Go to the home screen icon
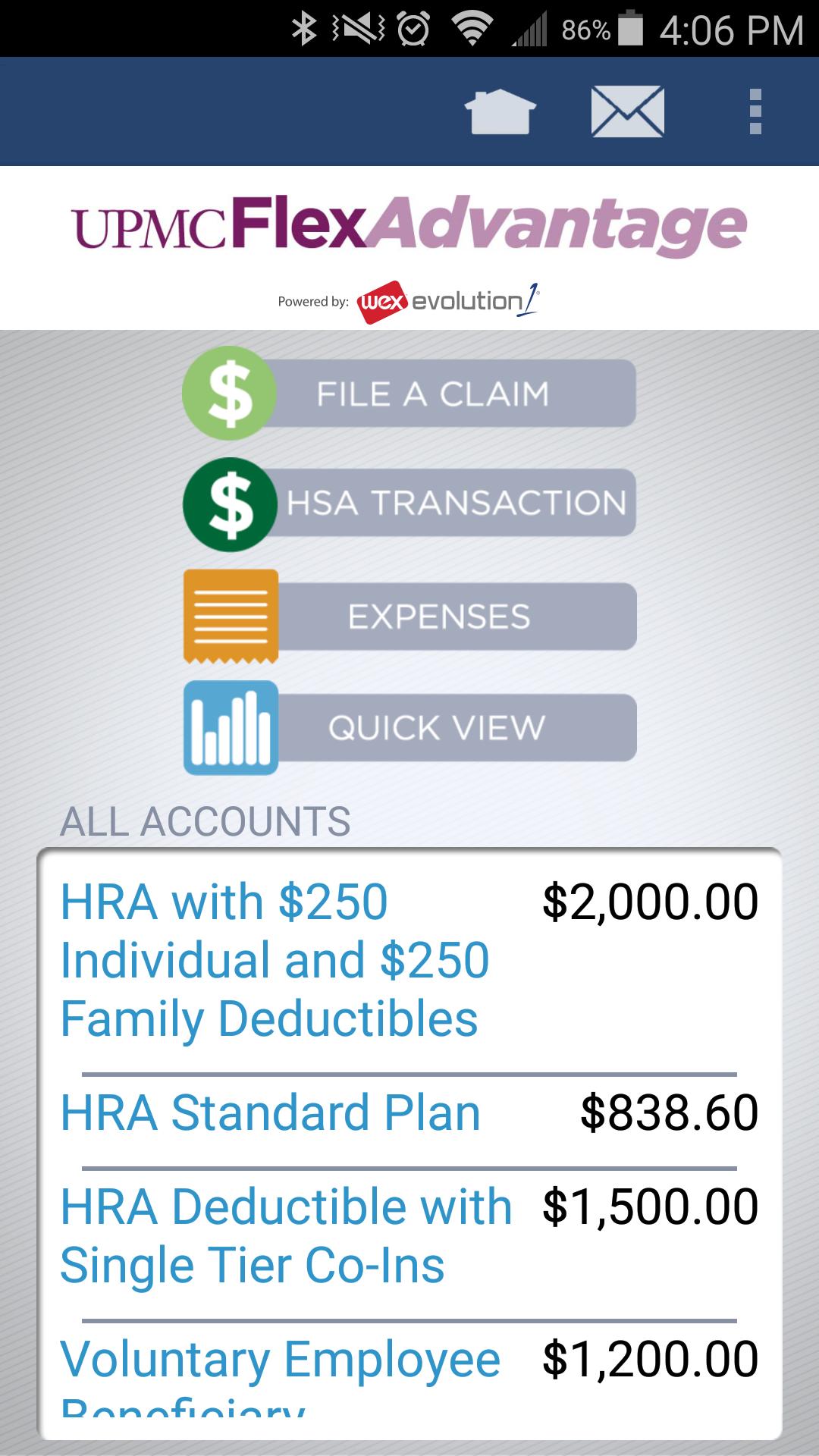Screen dimensions: 819x1456 (x=500, y=112)
